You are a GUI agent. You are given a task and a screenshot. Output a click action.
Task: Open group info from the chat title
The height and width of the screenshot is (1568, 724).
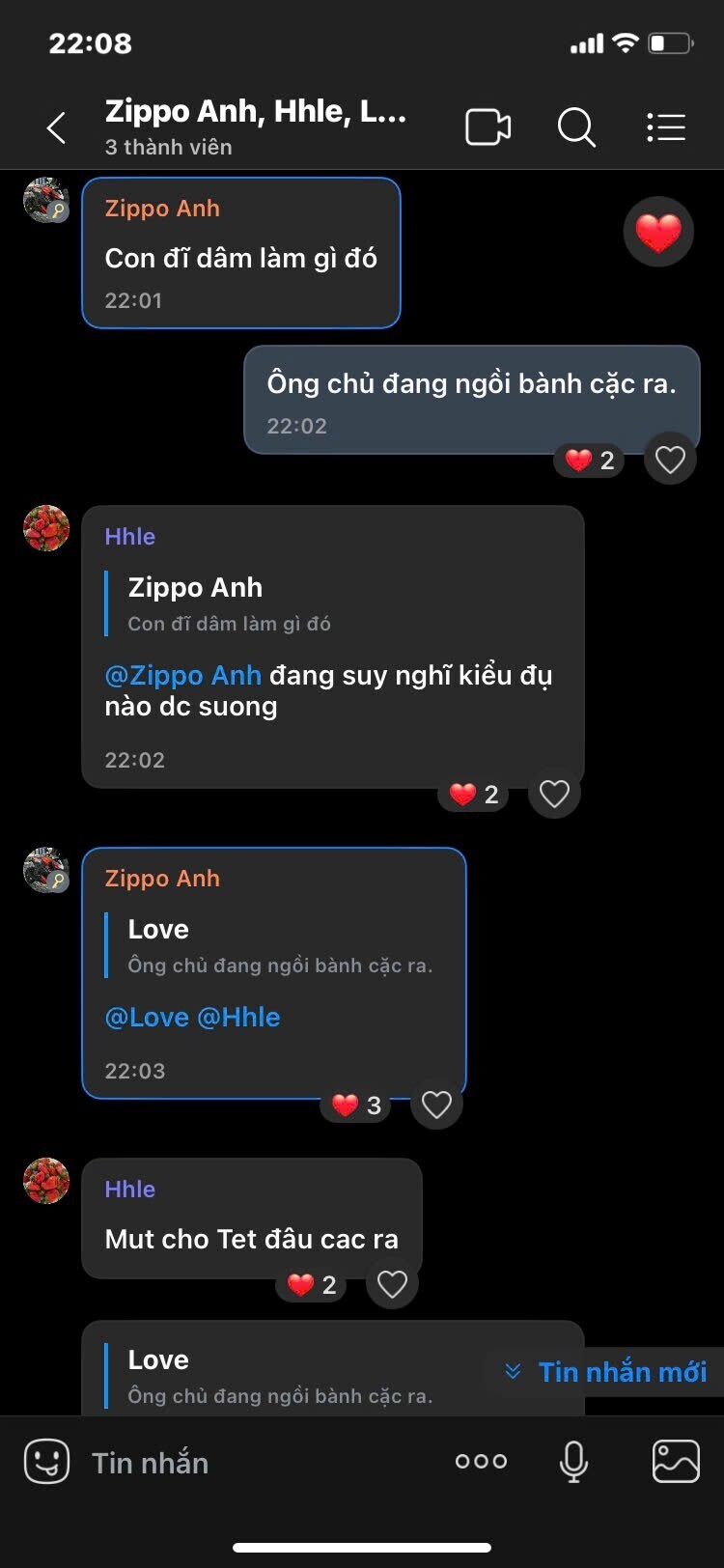[255, 126]
